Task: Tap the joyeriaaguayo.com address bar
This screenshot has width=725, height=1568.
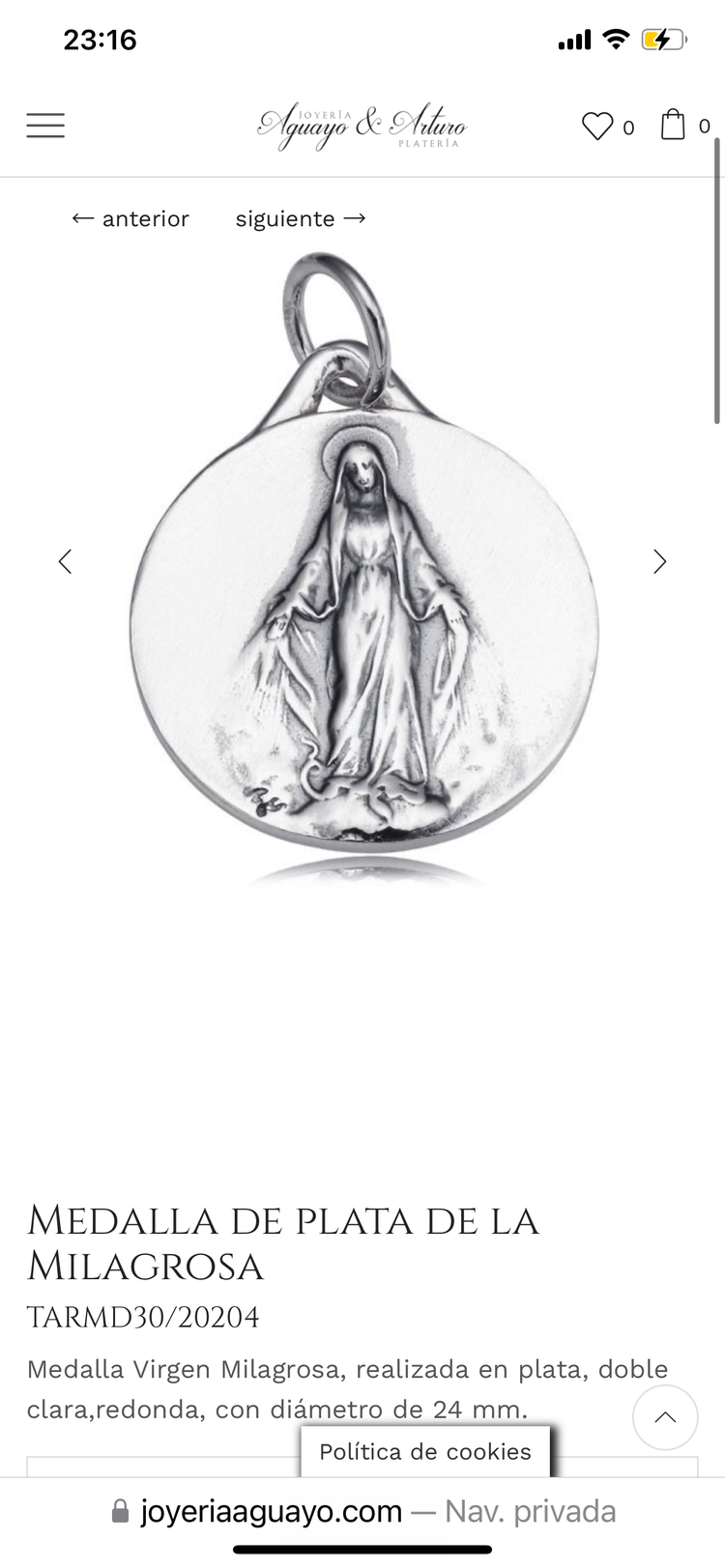Action: point(362,1511)
